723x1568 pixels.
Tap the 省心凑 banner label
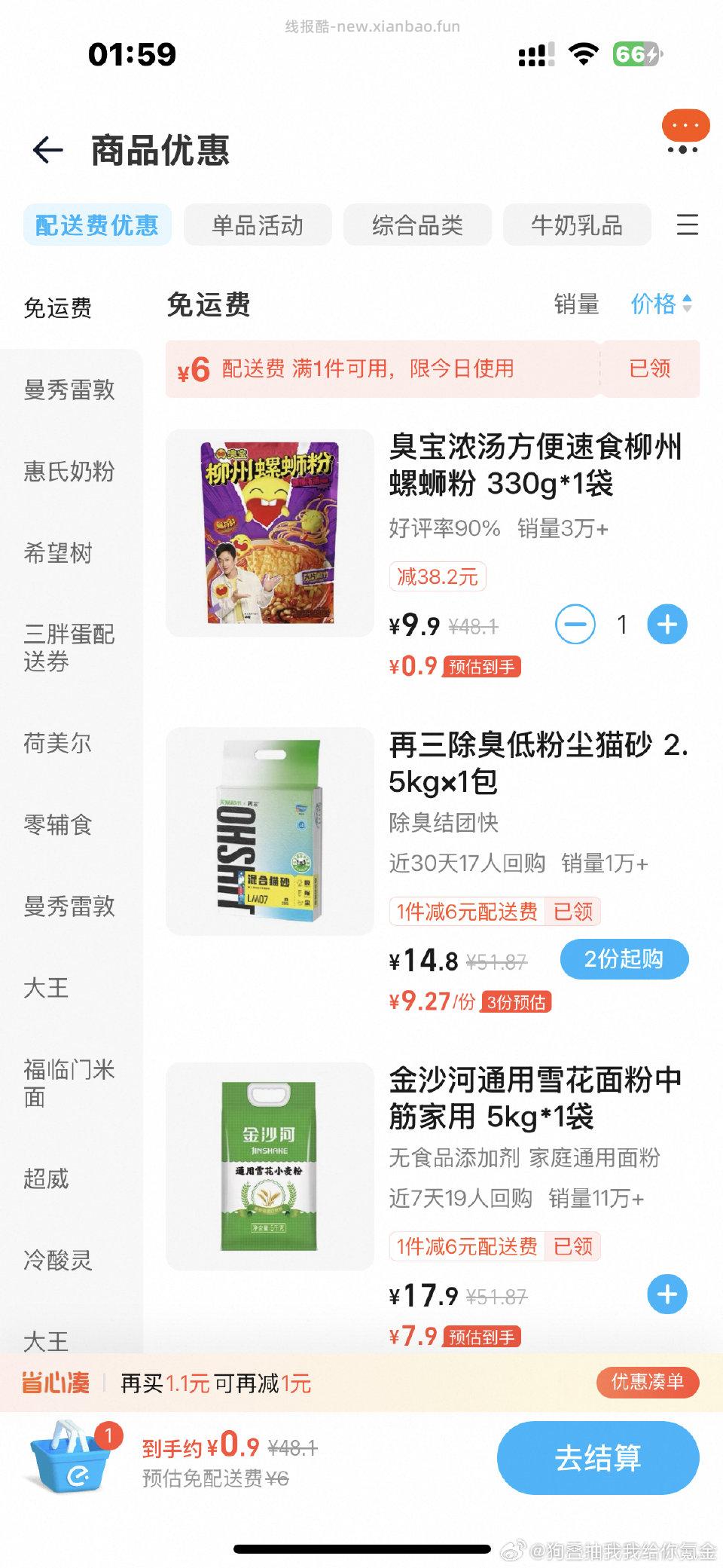click(x=53, y=1383)
